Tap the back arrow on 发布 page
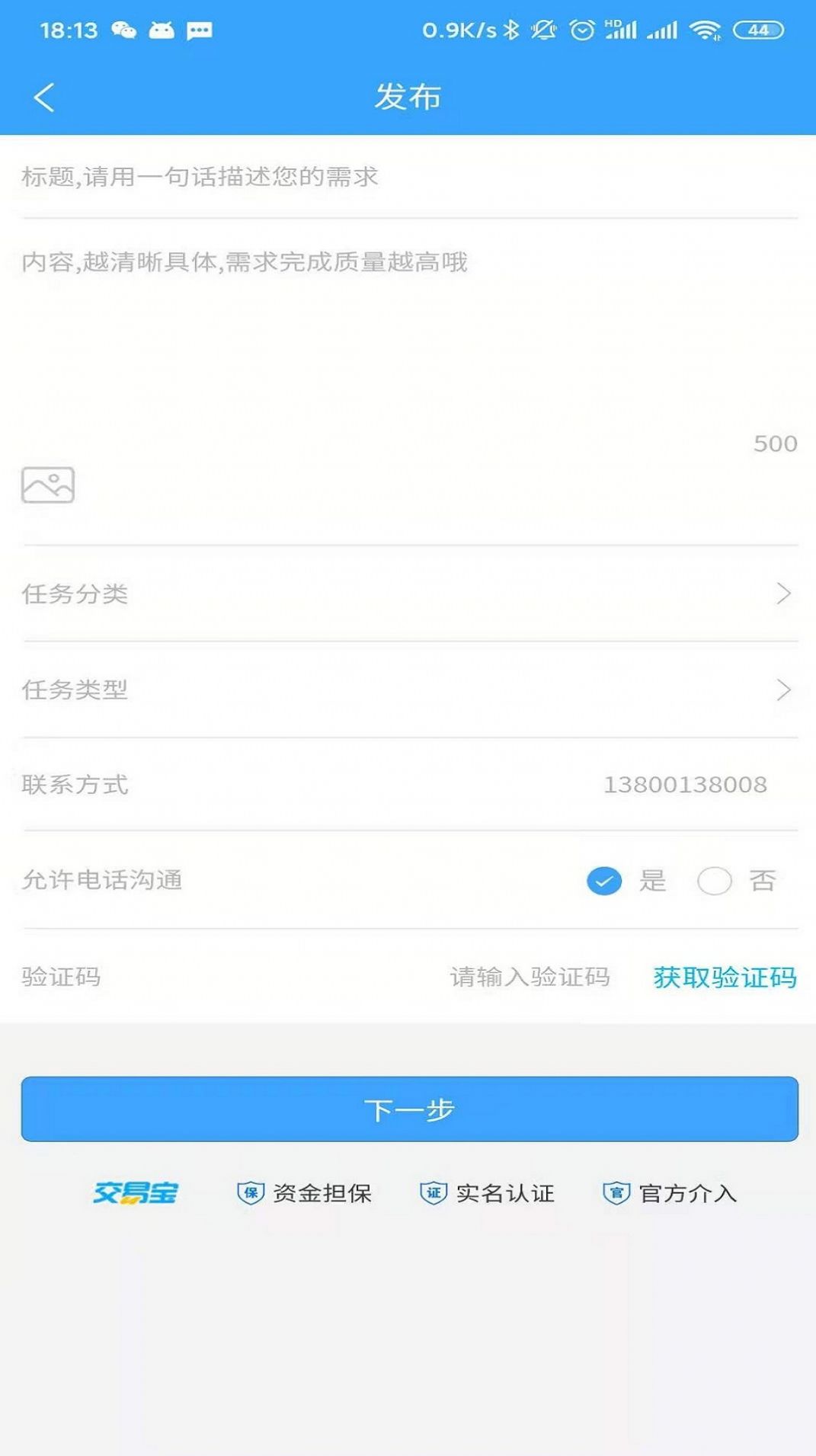816x1456 pixels. (43, 97)
